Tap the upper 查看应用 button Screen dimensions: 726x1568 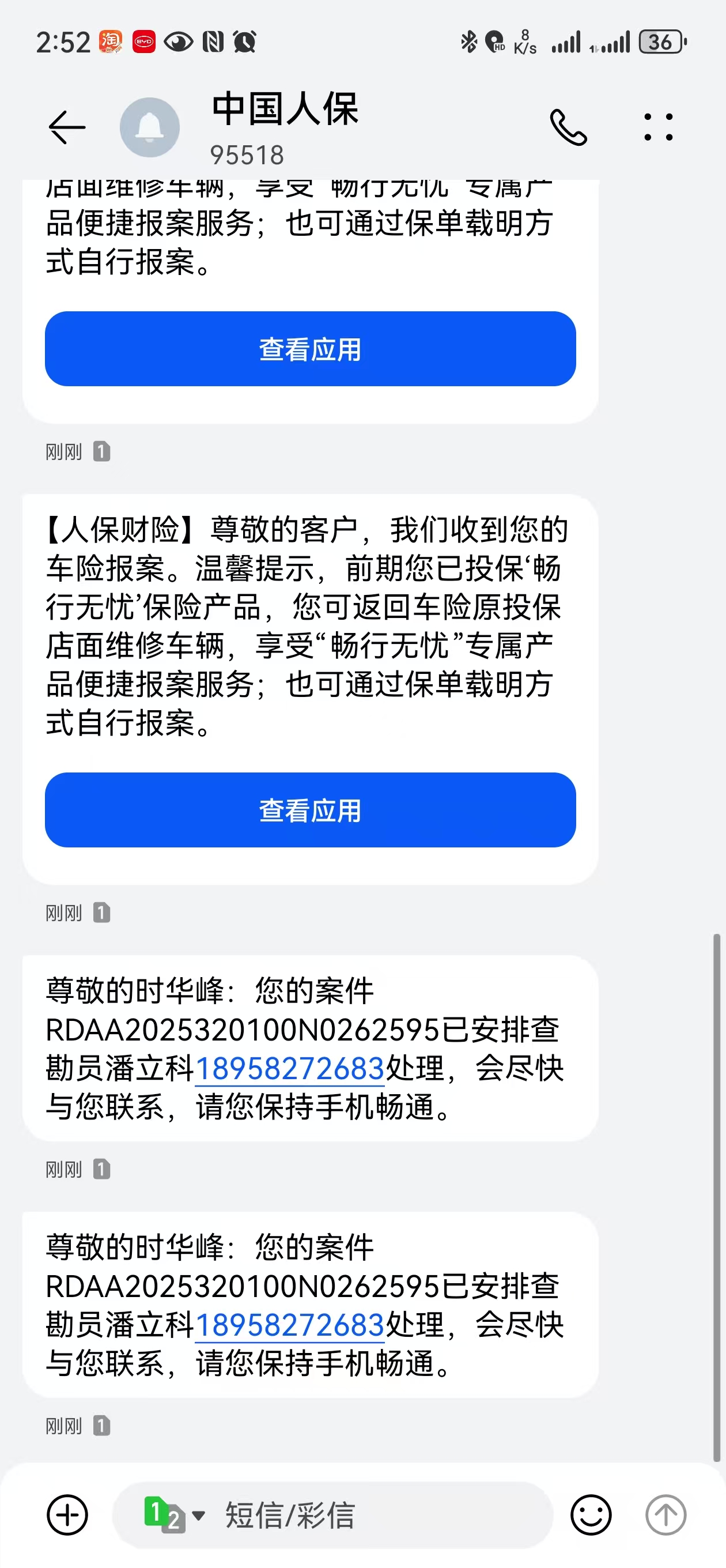point(311,349)
